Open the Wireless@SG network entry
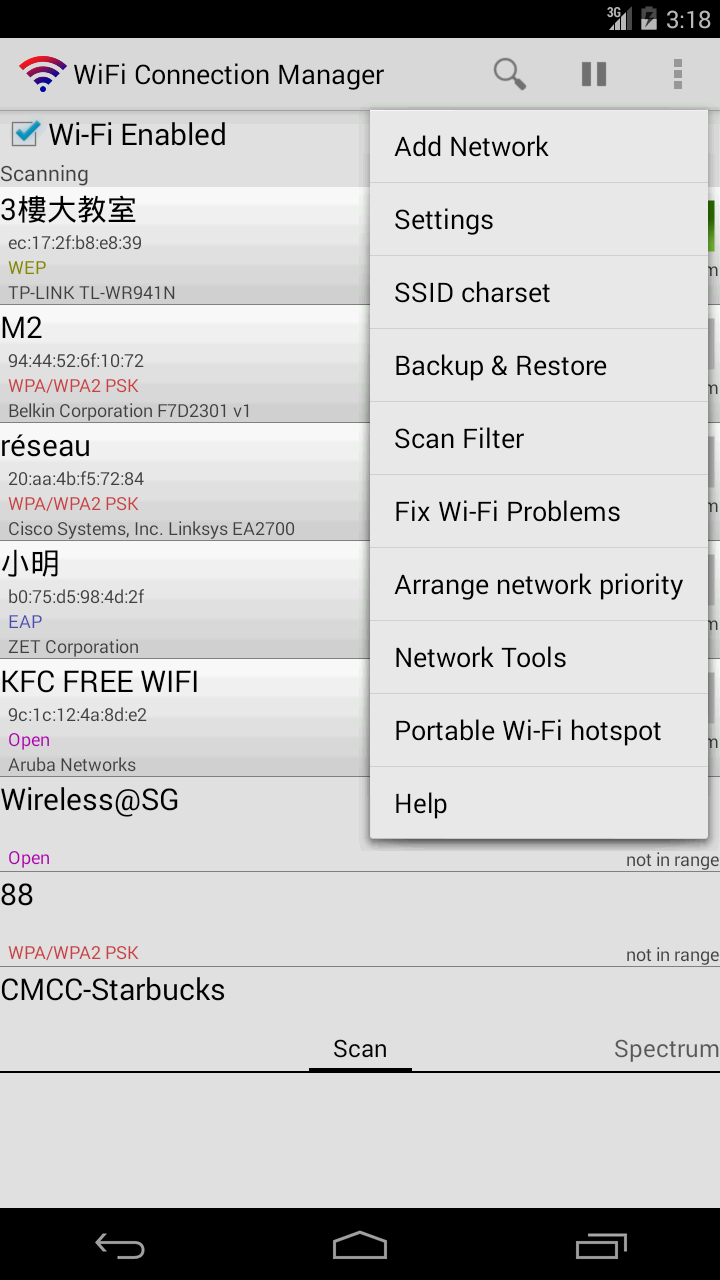720x1280 pixels. click(180, 823)
